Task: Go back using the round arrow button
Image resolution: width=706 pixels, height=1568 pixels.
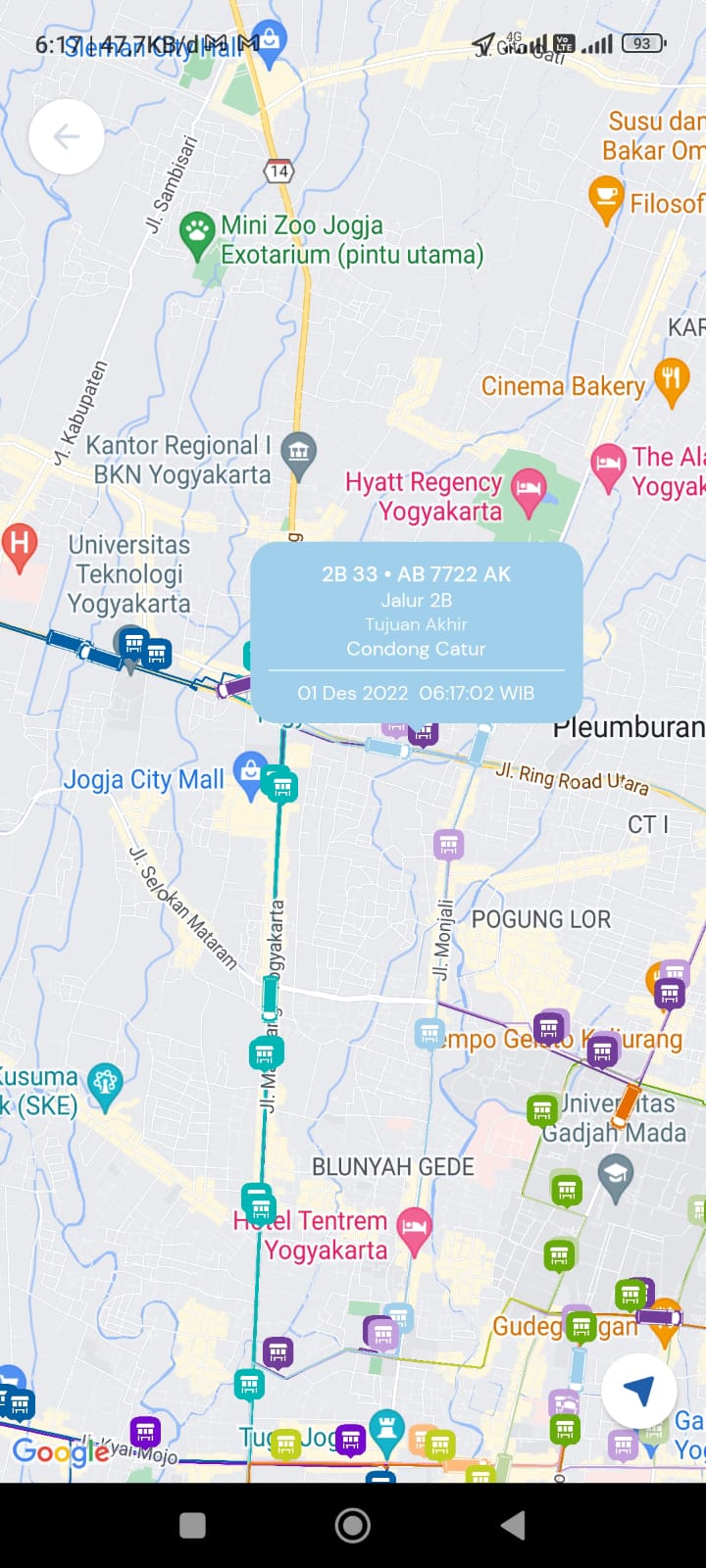Action: coord(67,137)
